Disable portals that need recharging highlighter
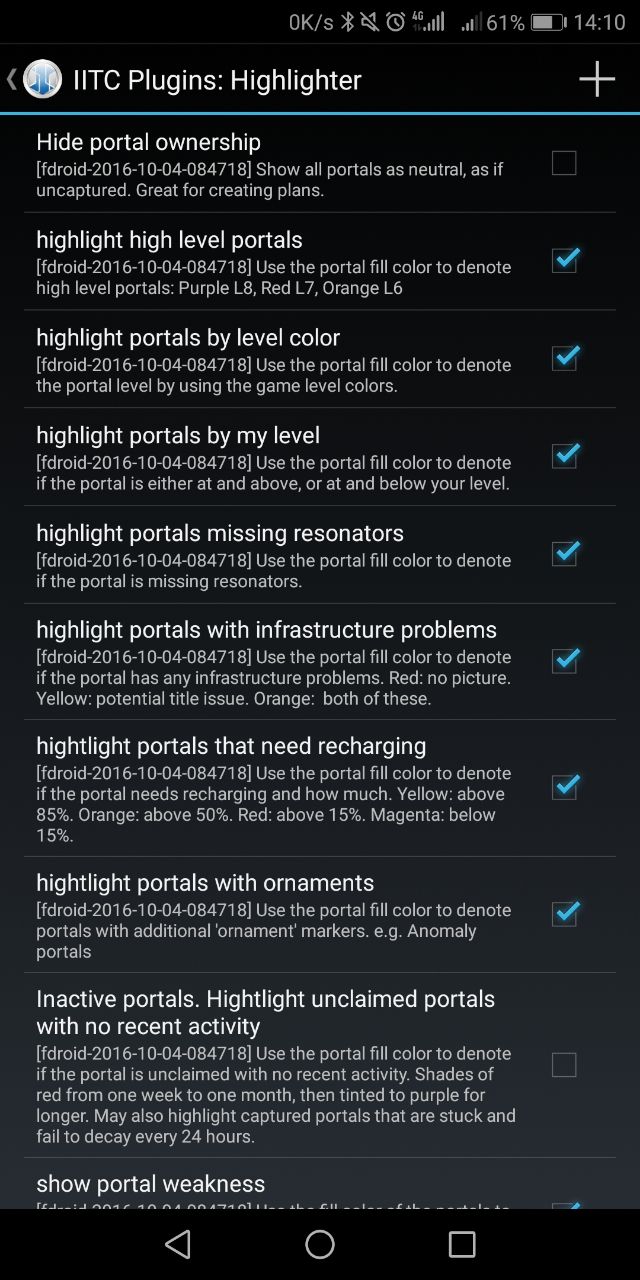 [x=565, y=787]
